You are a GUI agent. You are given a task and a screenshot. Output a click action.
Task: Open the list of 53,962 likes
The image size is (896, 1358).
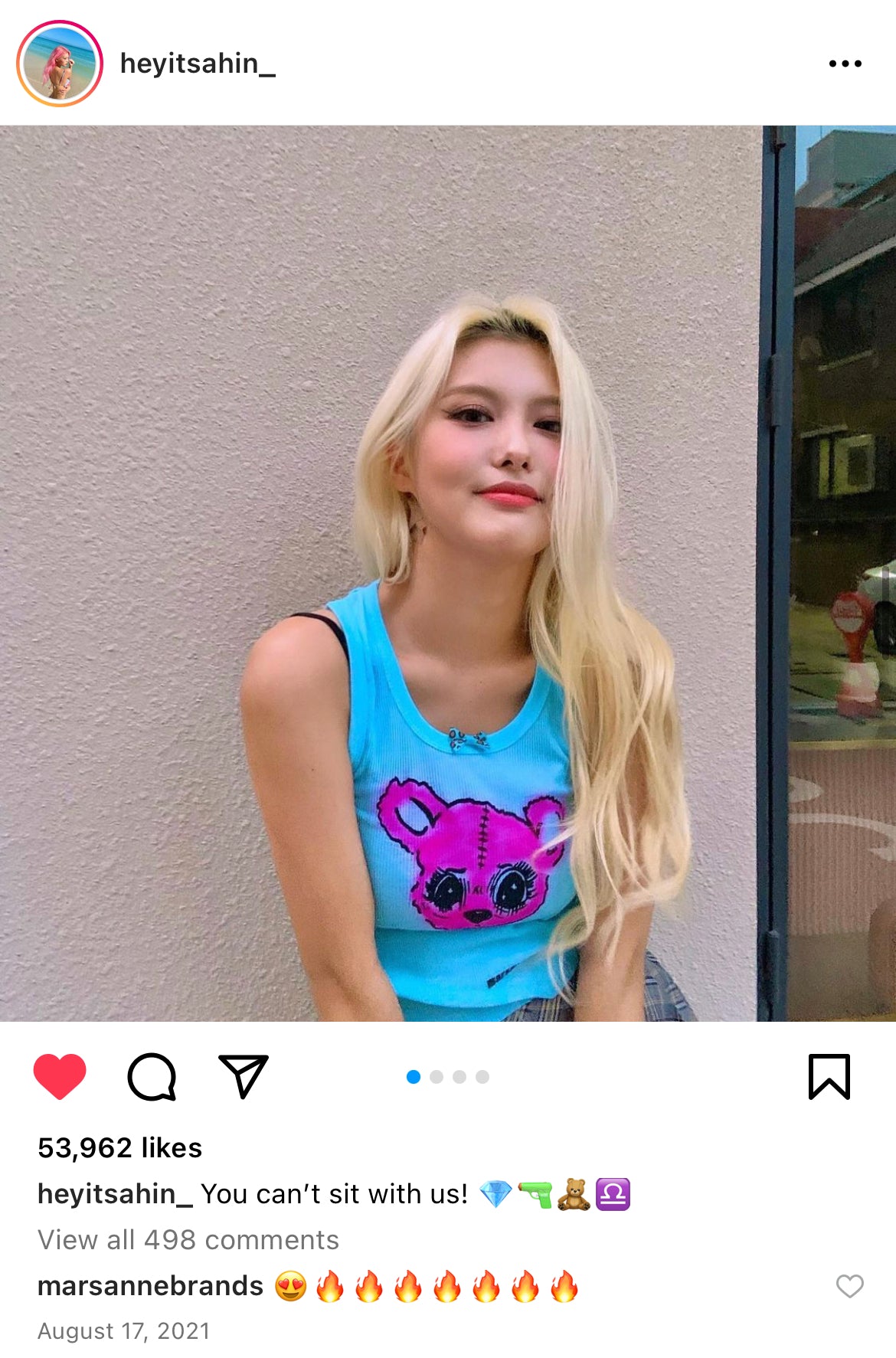120,1147
